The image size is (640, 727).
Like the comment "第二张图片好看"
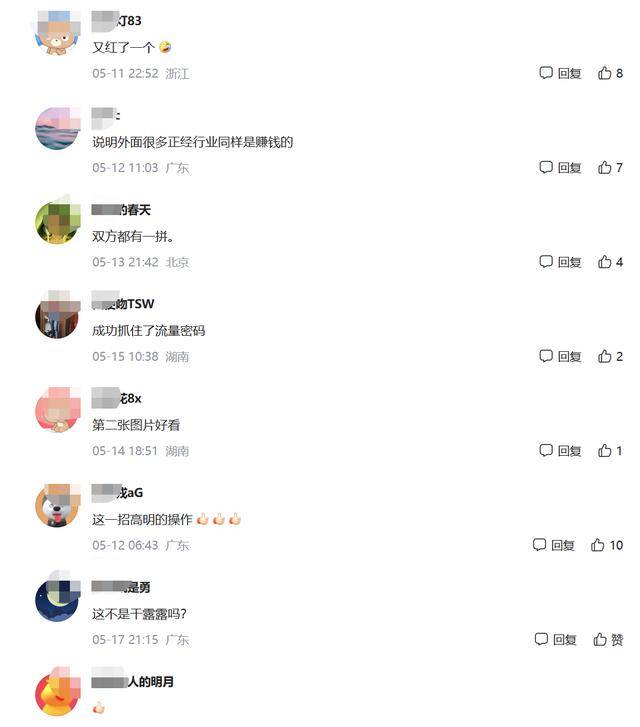pyautogui.click(x=610, y=451)
